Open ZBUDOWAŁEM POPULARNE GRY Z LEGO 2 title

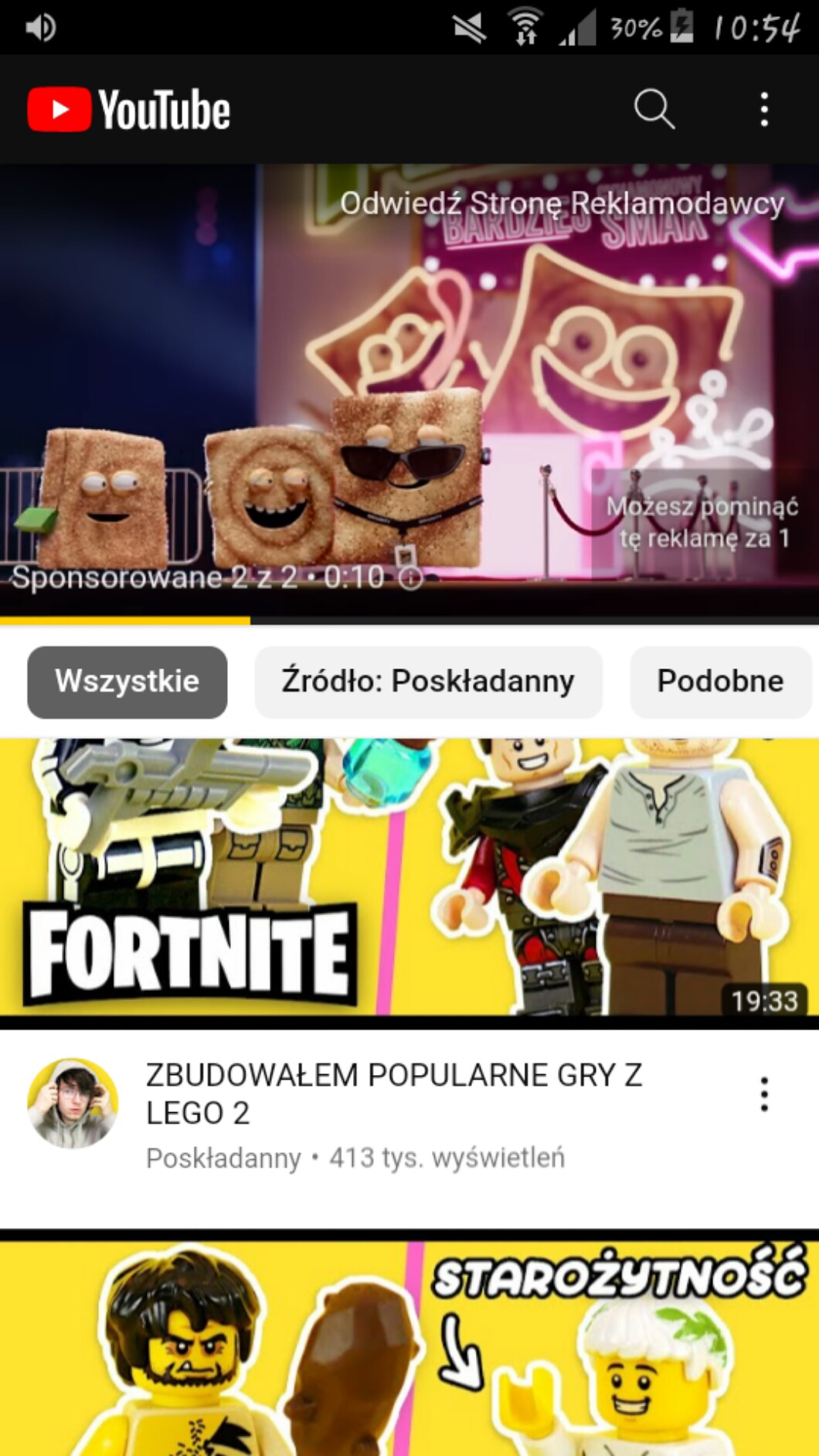point(393,1094)
